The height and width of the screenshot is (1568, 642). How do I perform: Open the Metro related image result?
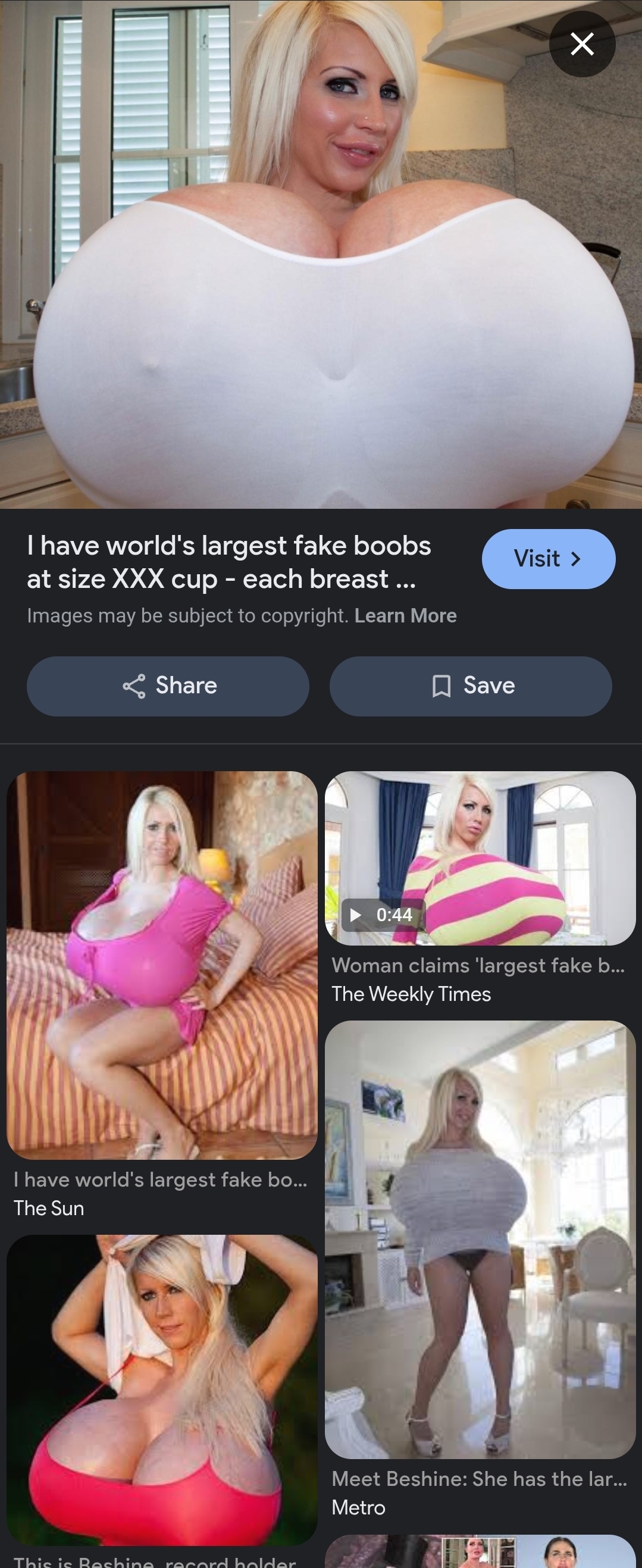(480, 1239)
